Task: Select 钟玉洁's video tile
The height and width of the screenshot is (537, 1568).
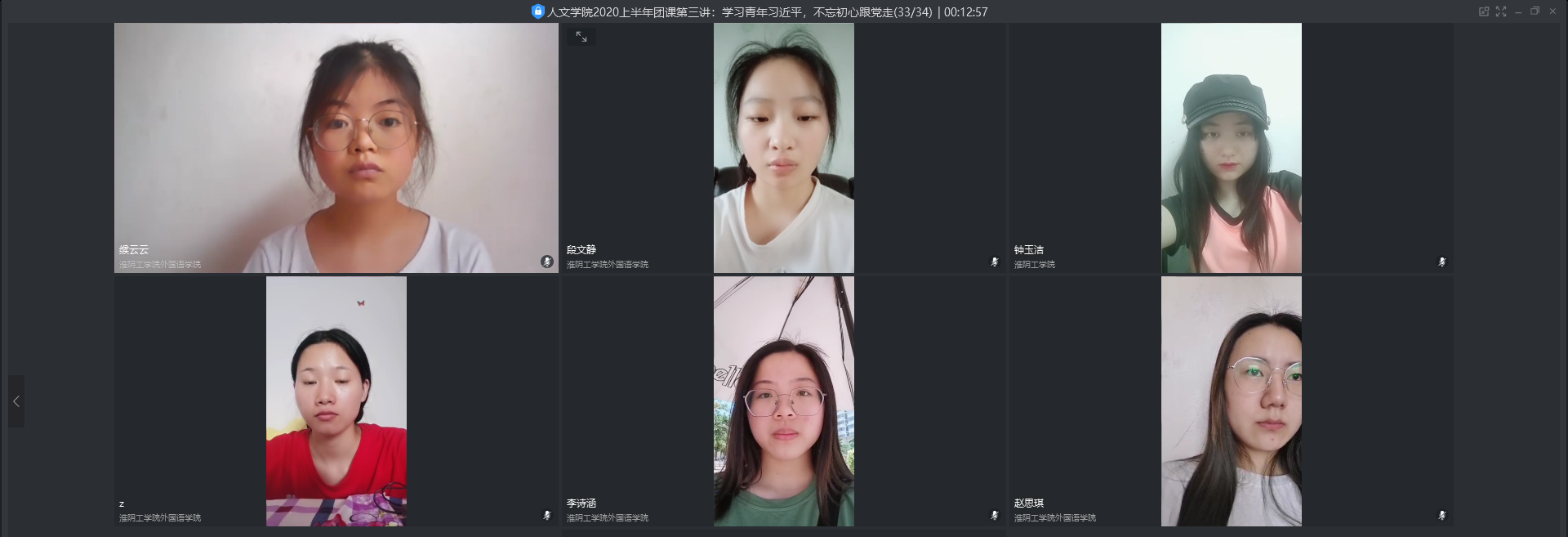Action: pyautogui.click(x=1231, y=148)
